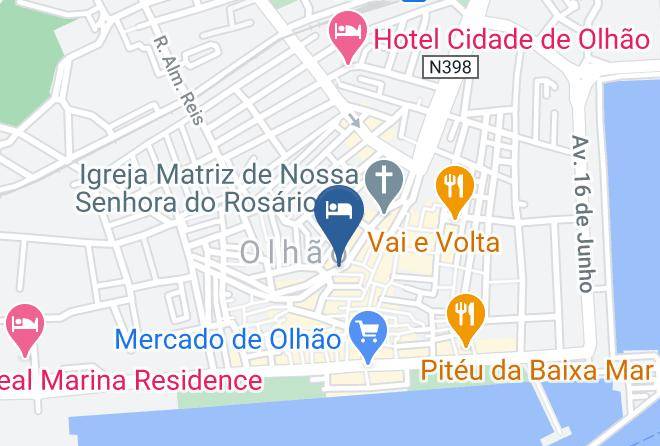Screen dimensions: 660x446
Task: Open the Pitéu da Baixa Mar pin
Action: pos(466,319)
